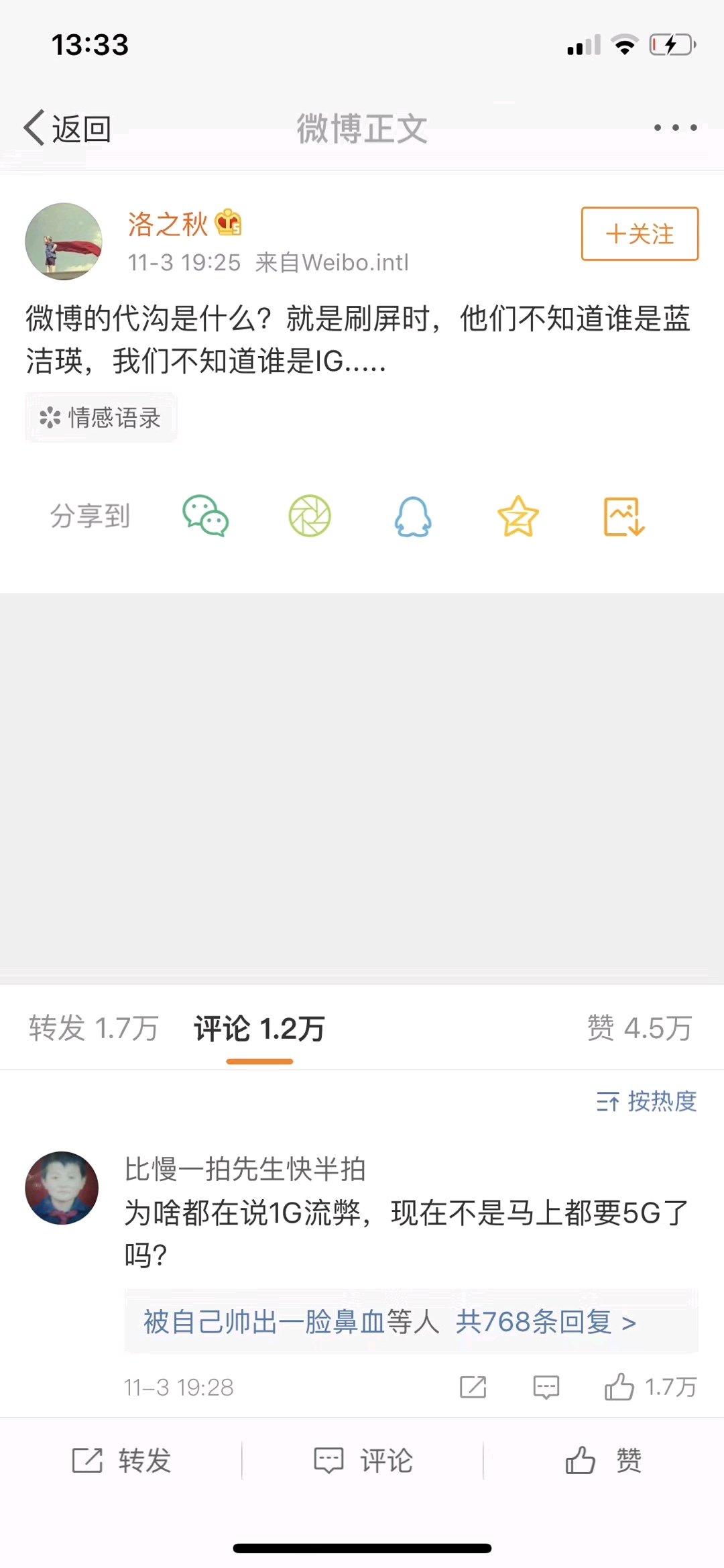
Task: Change comment sorting via 按热度
Action: [647, 1101]
